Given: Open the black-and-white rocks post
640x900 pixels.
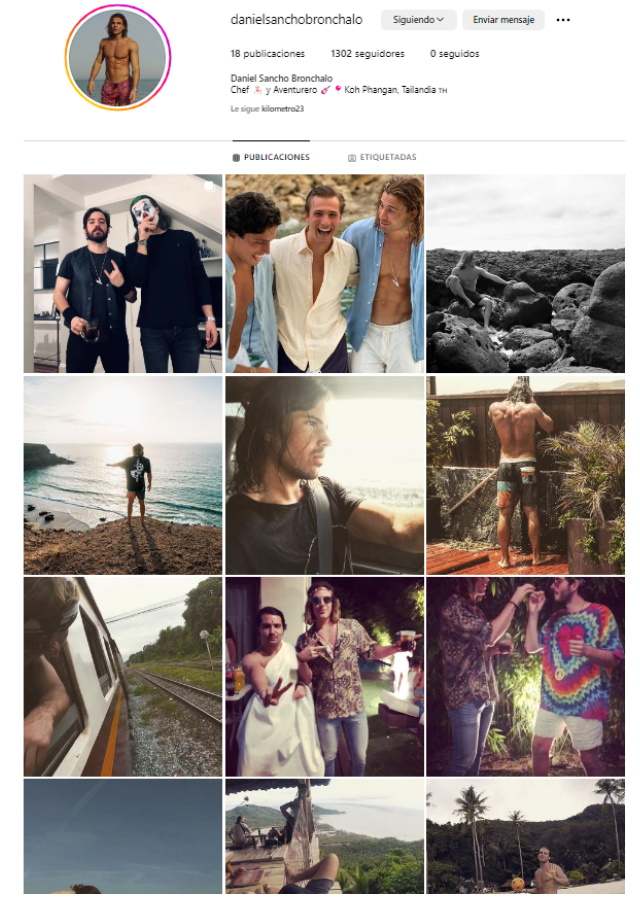Looking at the screenshot, I should coord(525,273).
